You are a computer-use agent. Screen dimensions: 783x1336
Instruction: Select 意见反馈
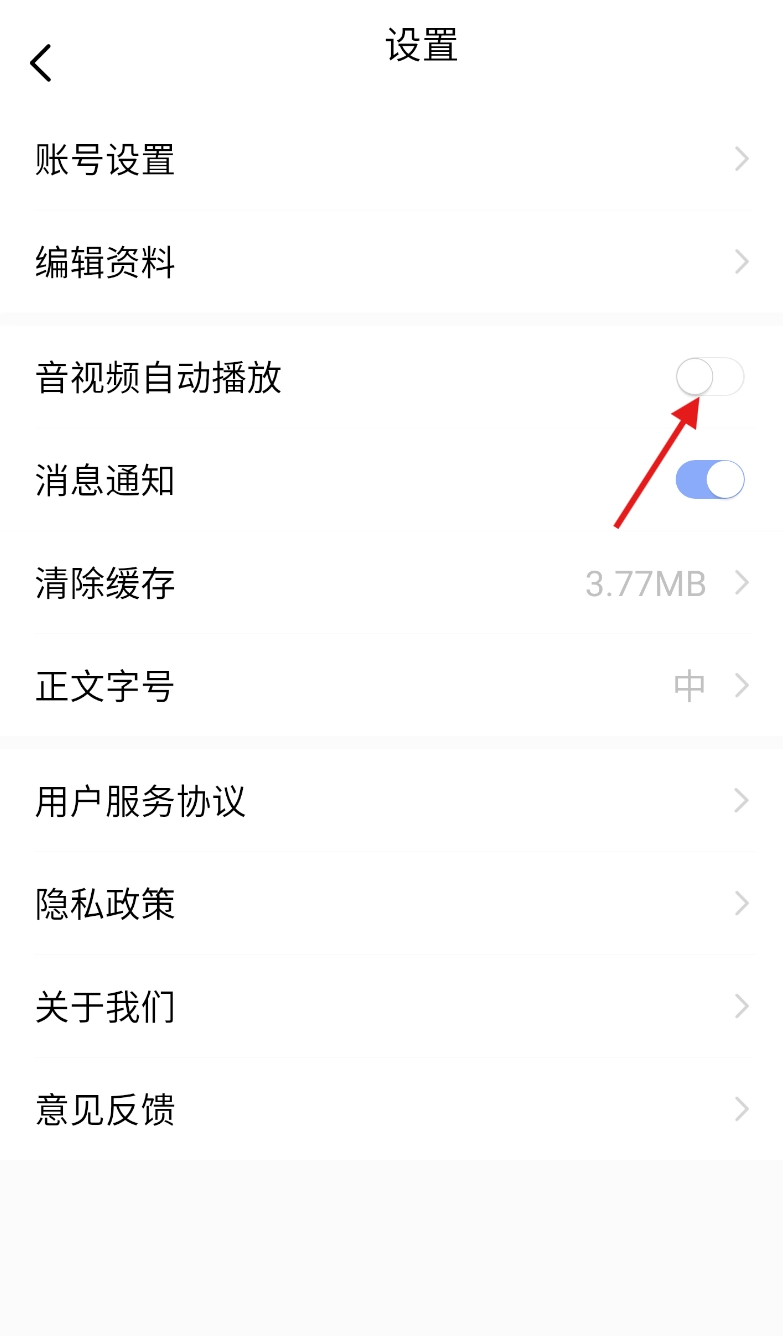pyautogui.click(x=390, y=1110)
